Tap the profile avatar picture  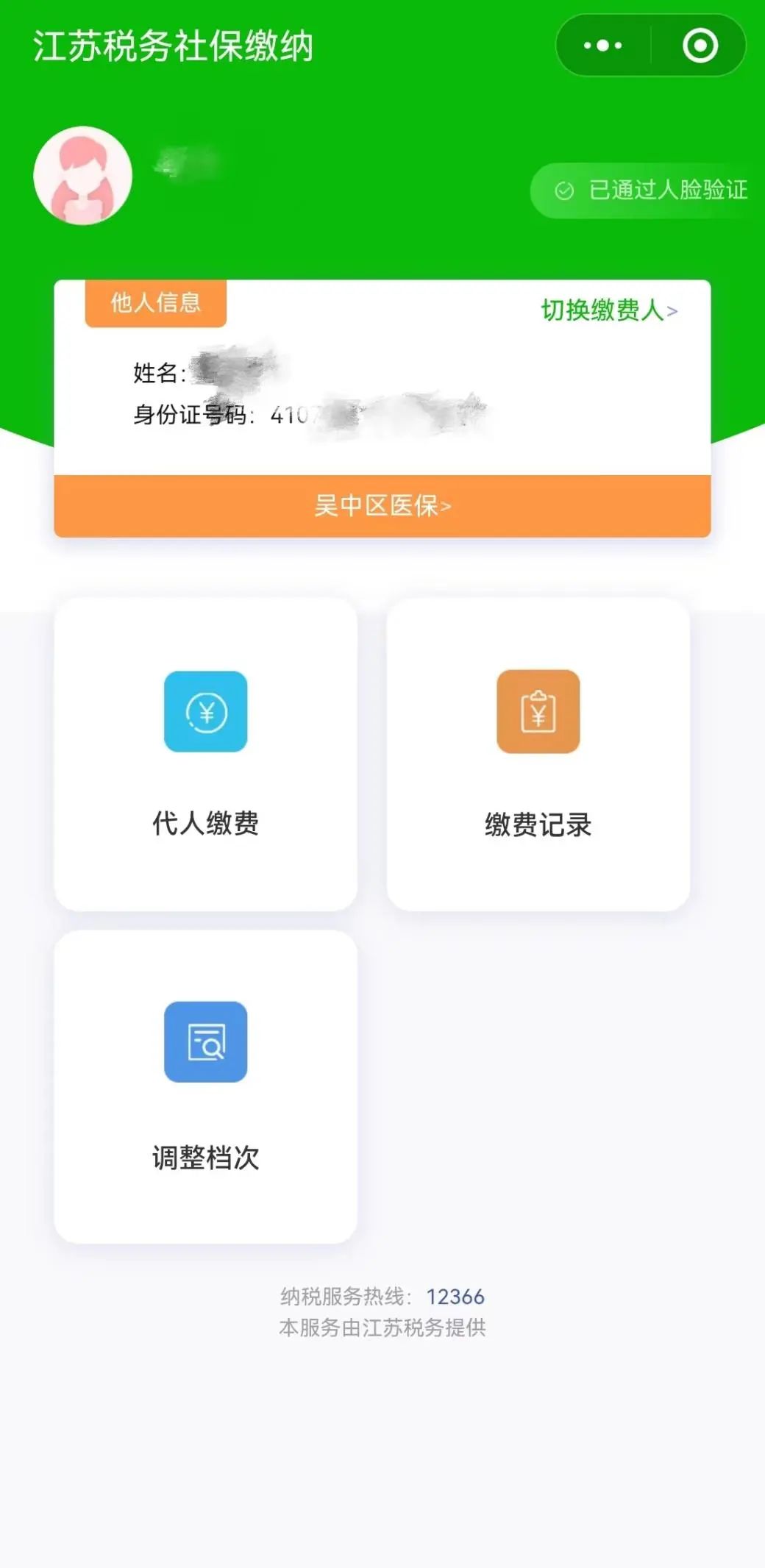(83, 175)
